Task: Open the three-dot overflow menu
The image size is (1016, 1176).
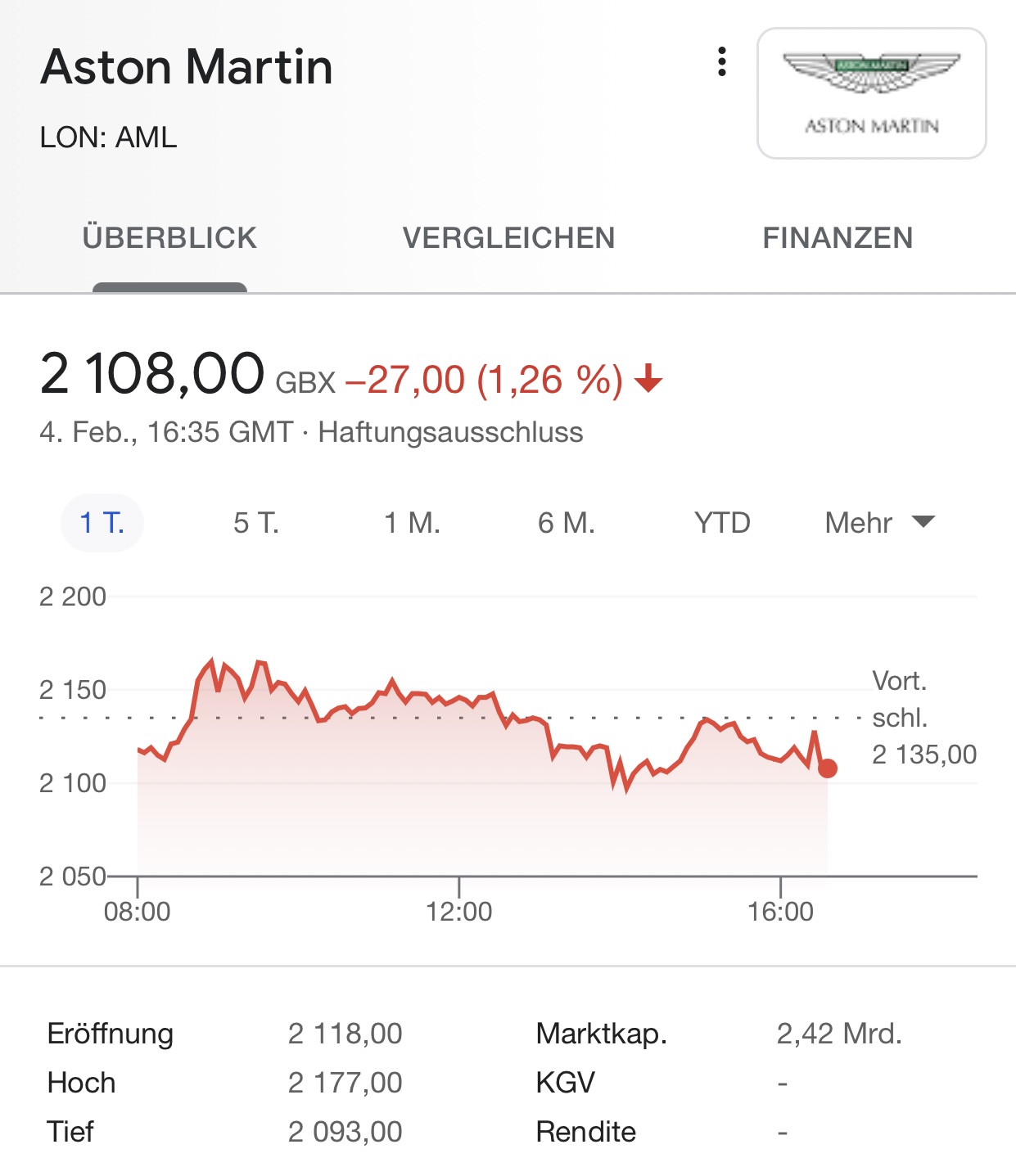Action: [721, 62]
